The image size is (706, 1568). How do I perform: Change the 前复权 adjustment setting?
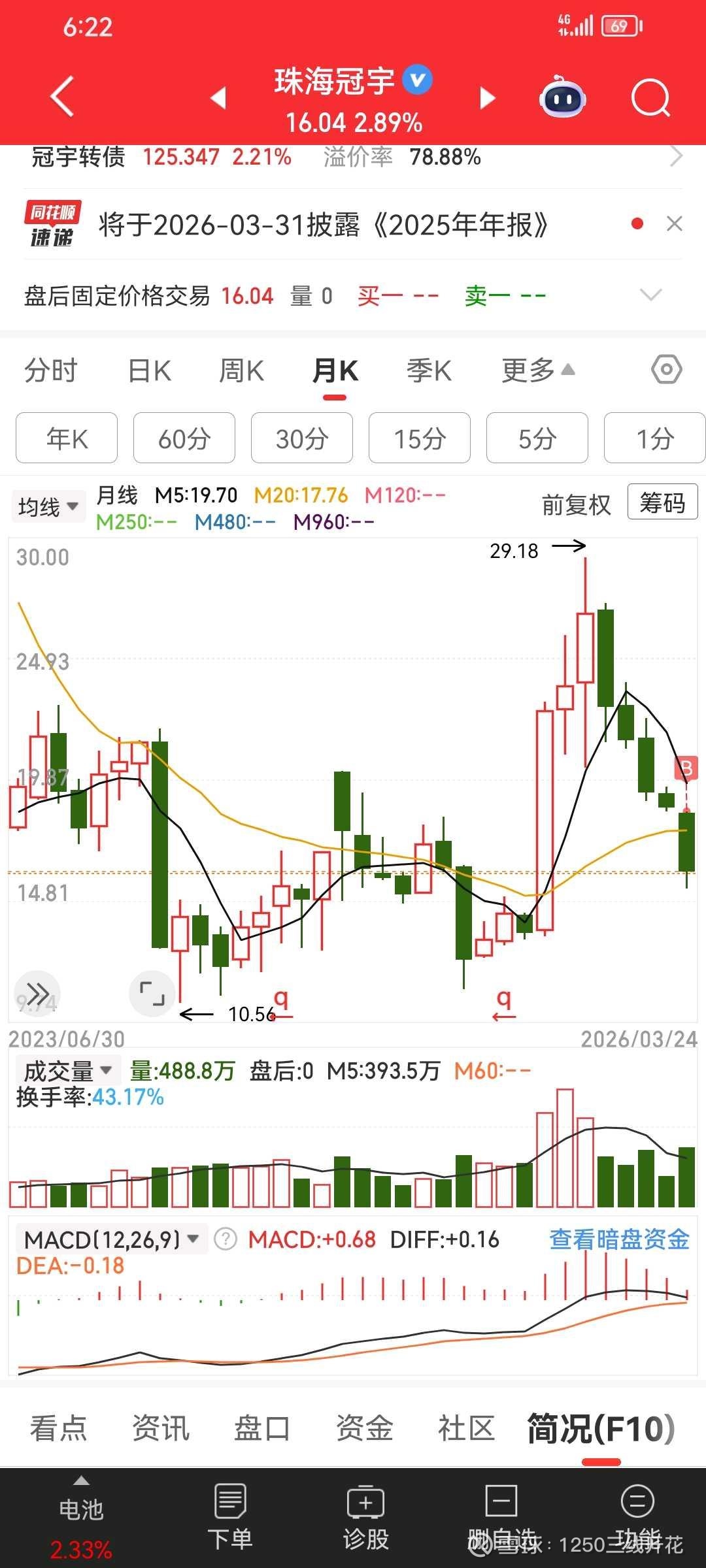576,504
